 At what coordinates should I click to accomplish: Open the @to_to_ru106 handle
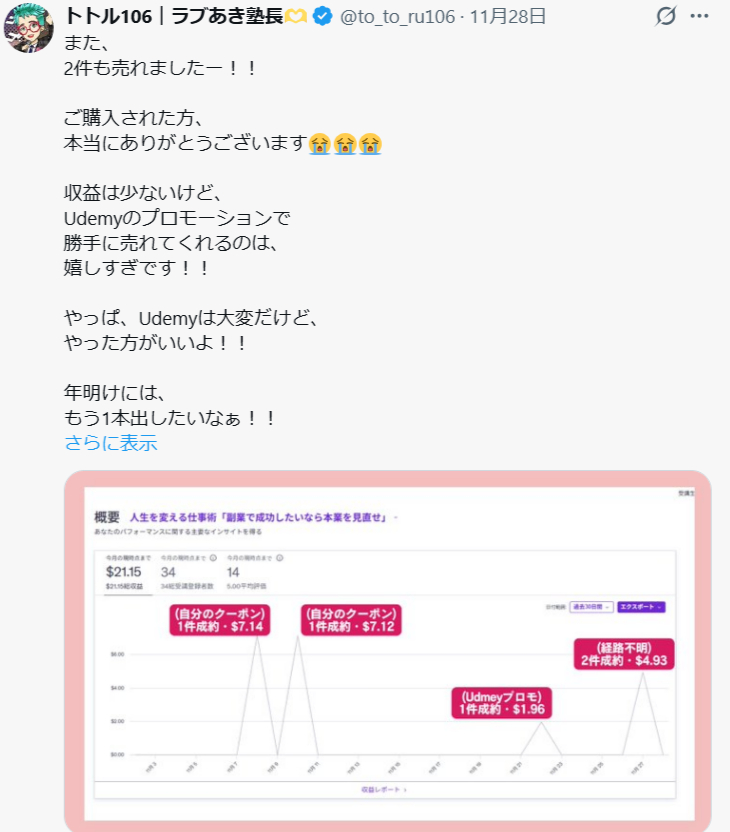[x=397, y=16]
